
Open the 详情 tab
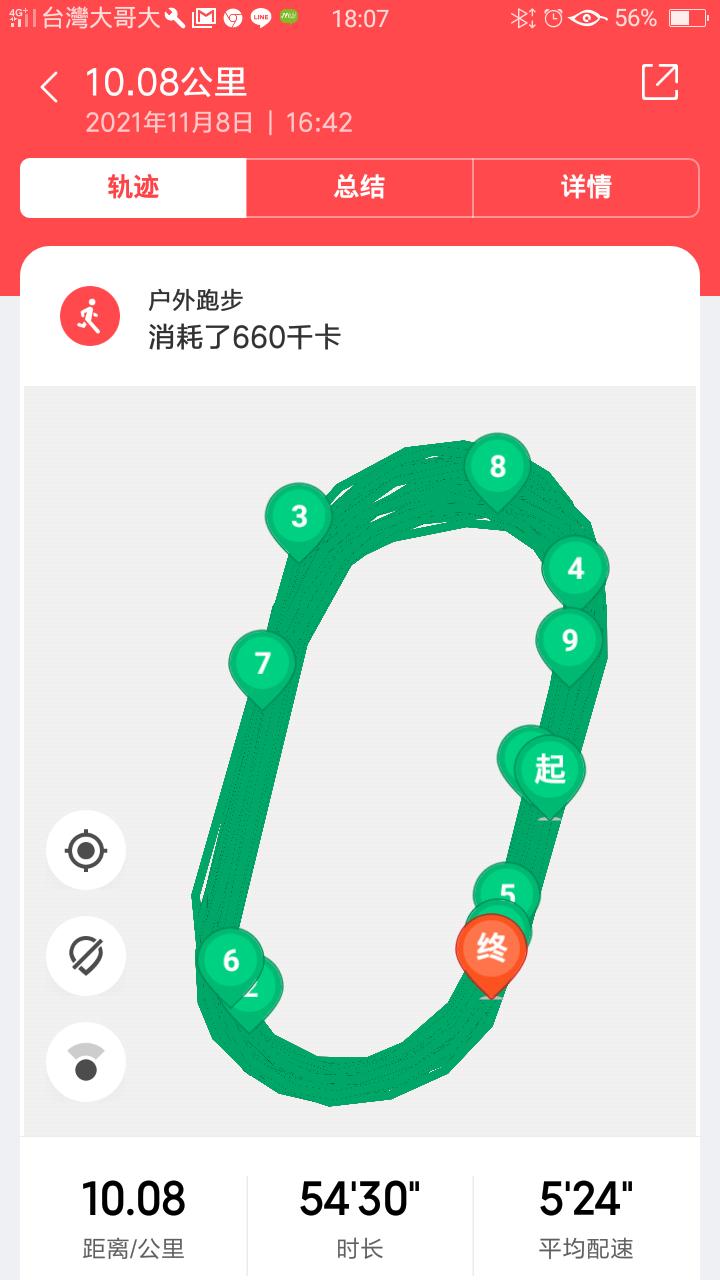[x=586, y=188]
